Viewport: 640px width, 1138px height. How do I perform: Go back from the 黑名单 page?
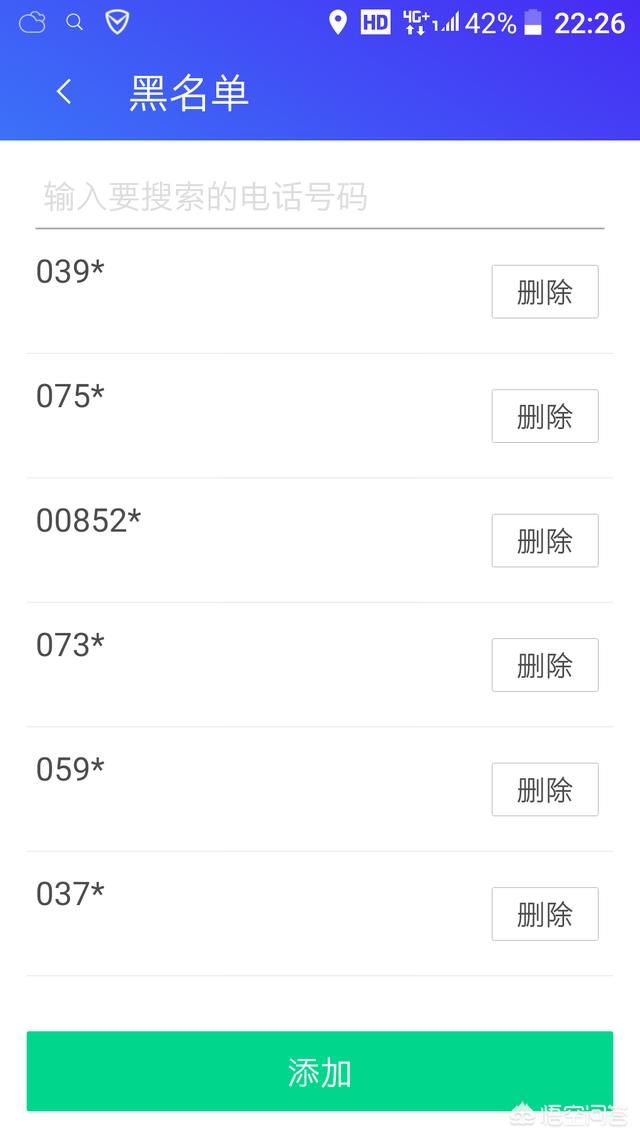click(x=64, y=92)
